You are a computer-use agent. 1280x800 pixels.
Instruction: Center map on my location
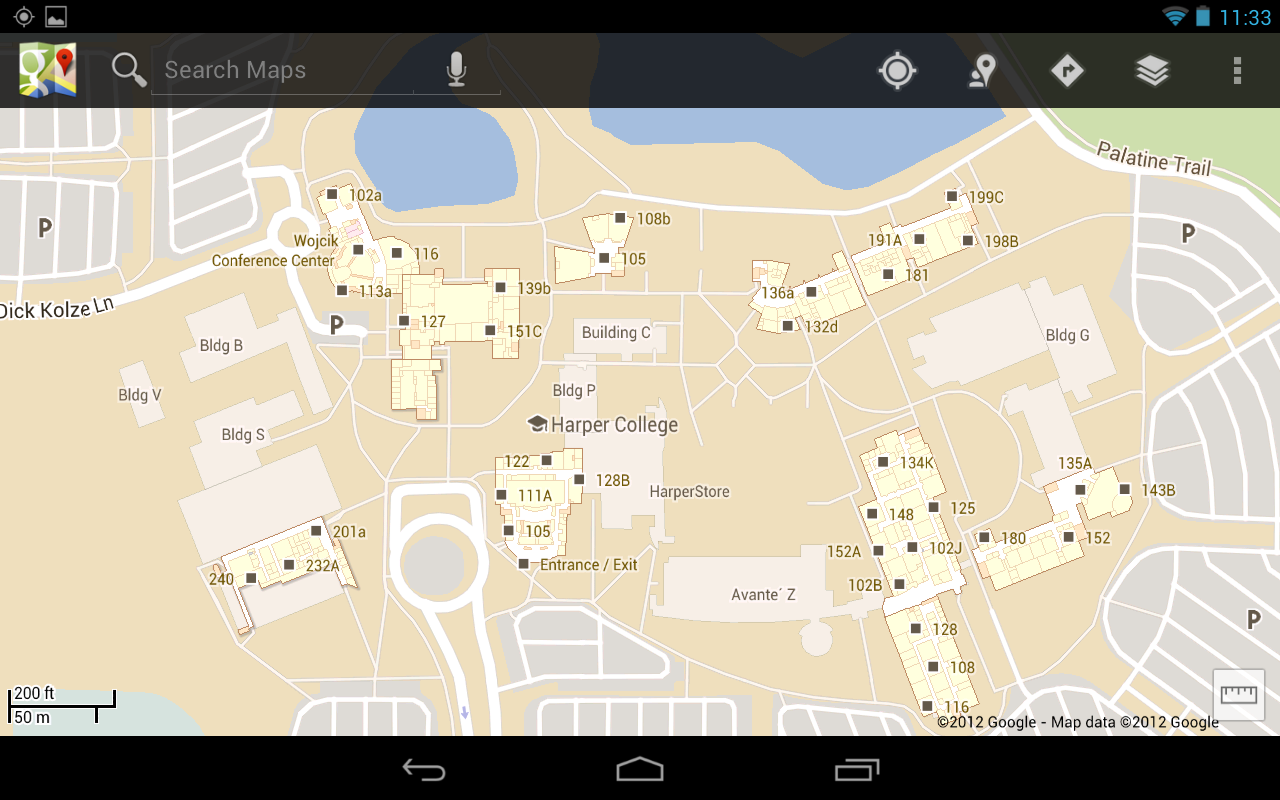coord(897,70)
